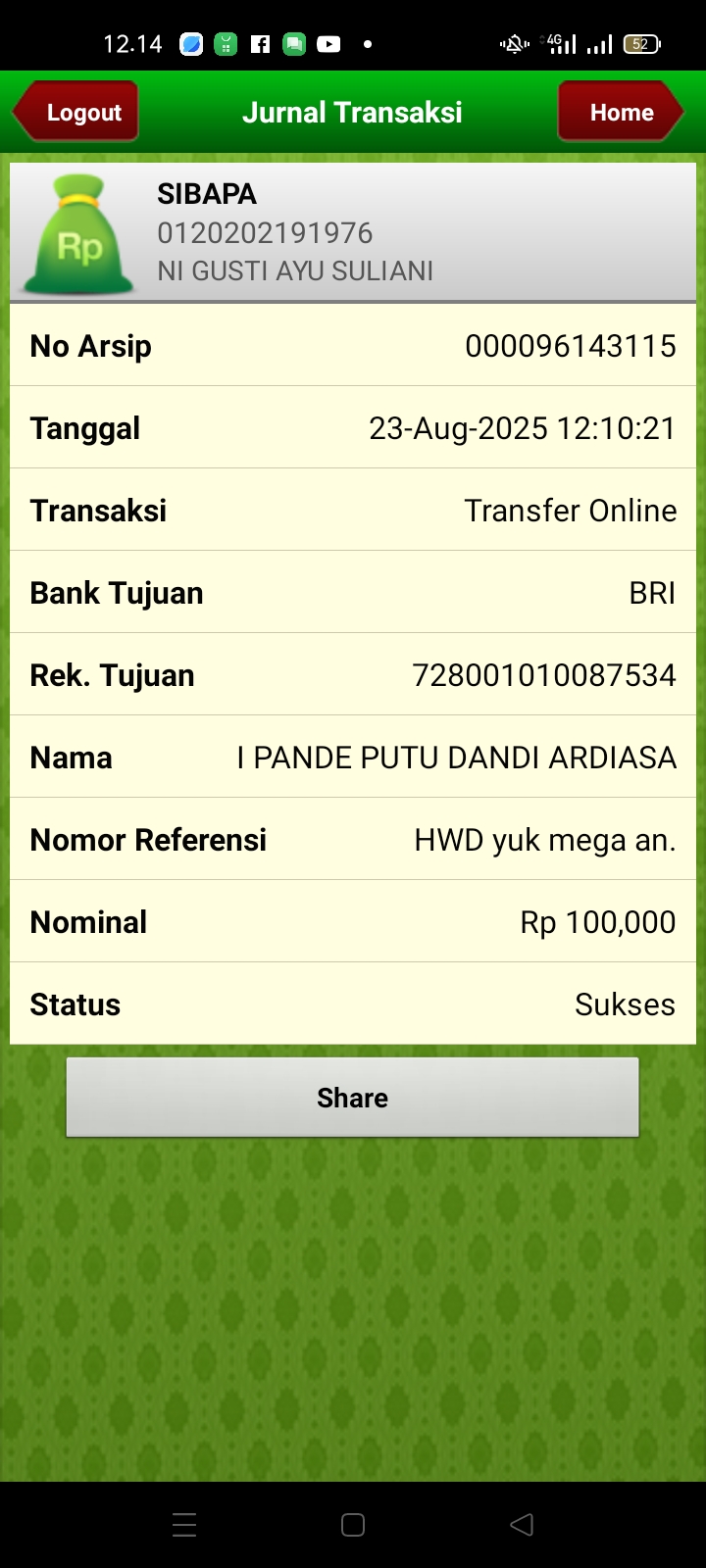Share this transaction receipt
Screen dimensions: 706x1568
(352, 1098)
